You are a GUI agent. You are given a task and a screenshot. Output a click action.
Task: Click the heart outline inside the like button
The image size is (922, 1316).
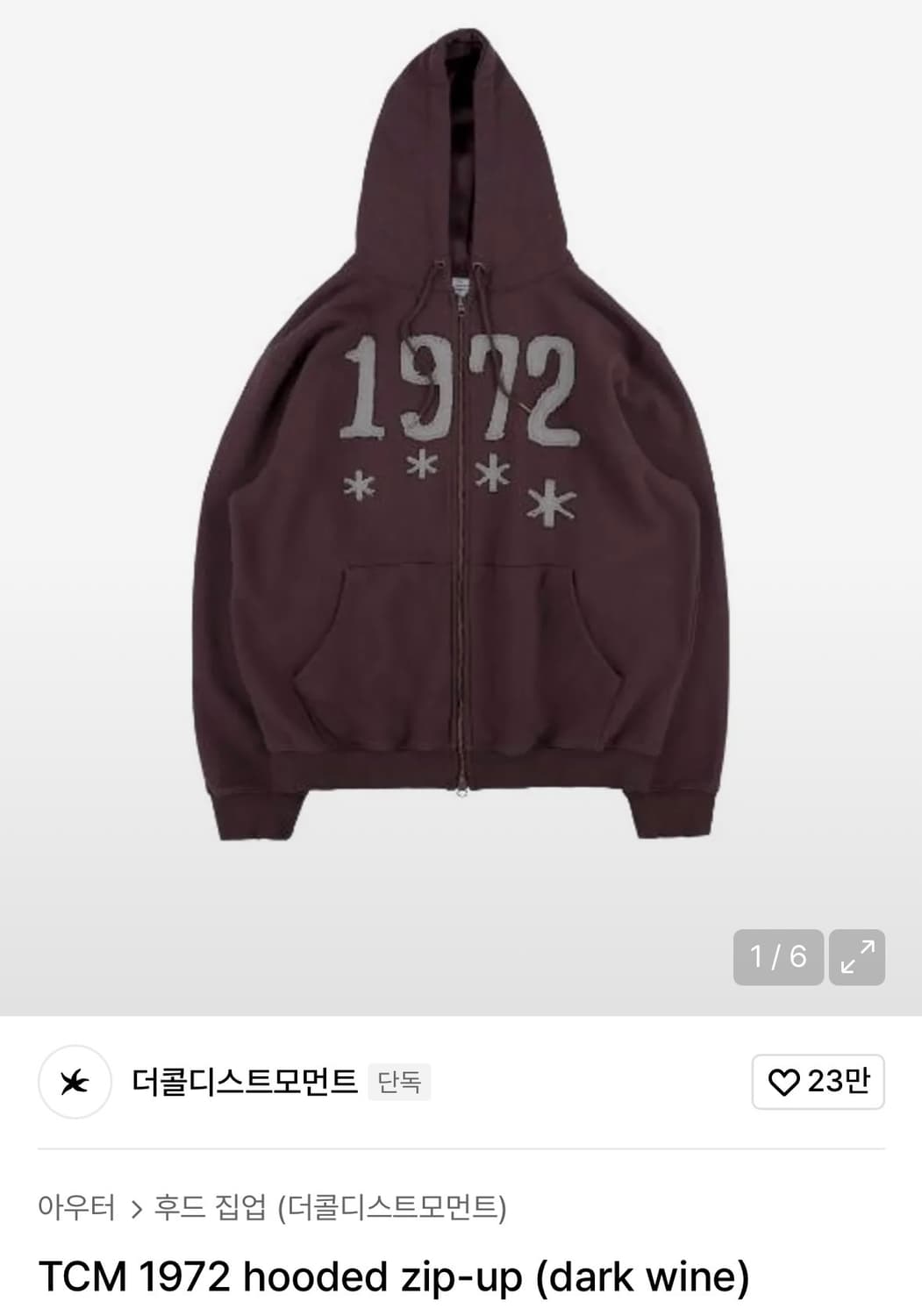(x=786, y=1084)
